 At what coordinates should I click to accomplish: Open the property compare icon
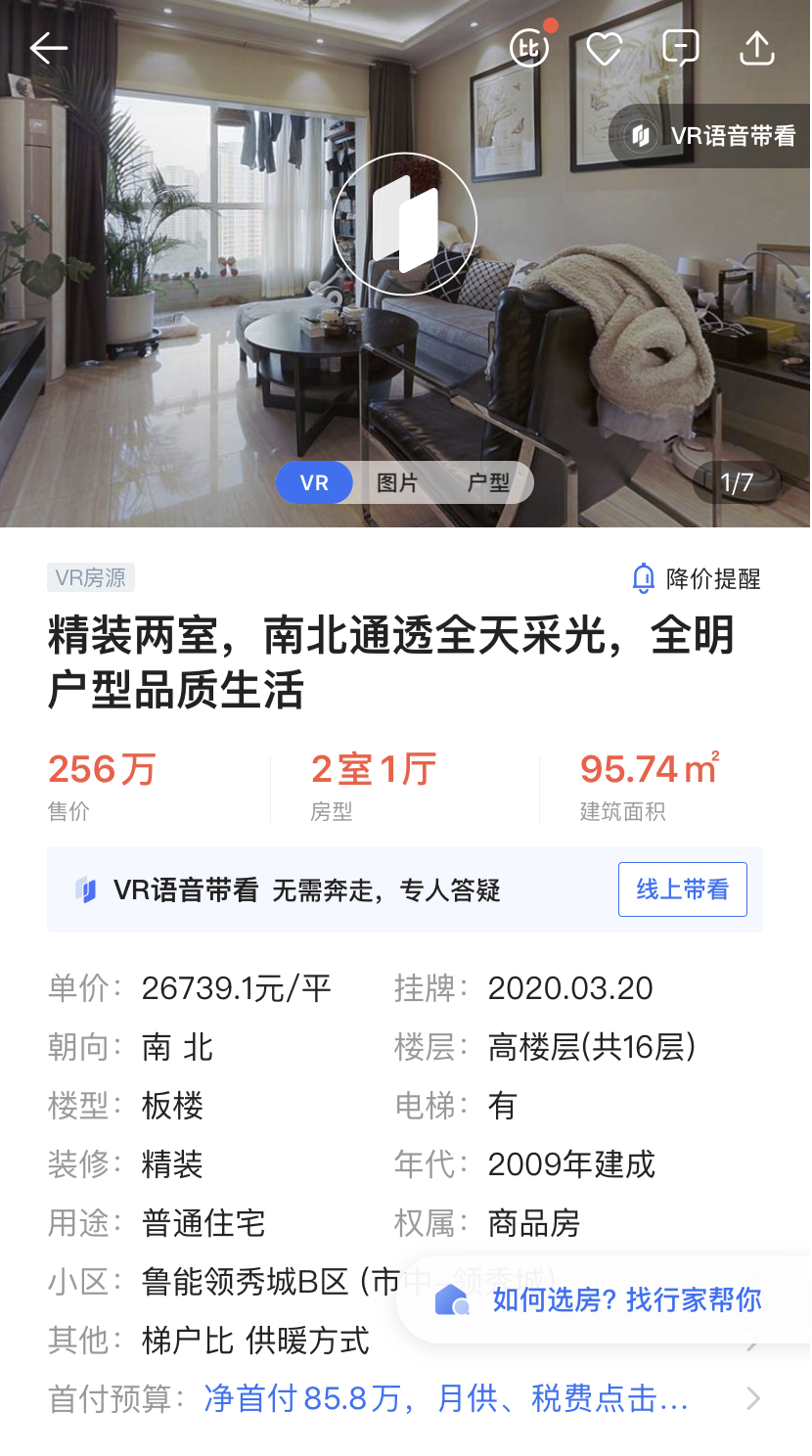click(x=529, y=47)
